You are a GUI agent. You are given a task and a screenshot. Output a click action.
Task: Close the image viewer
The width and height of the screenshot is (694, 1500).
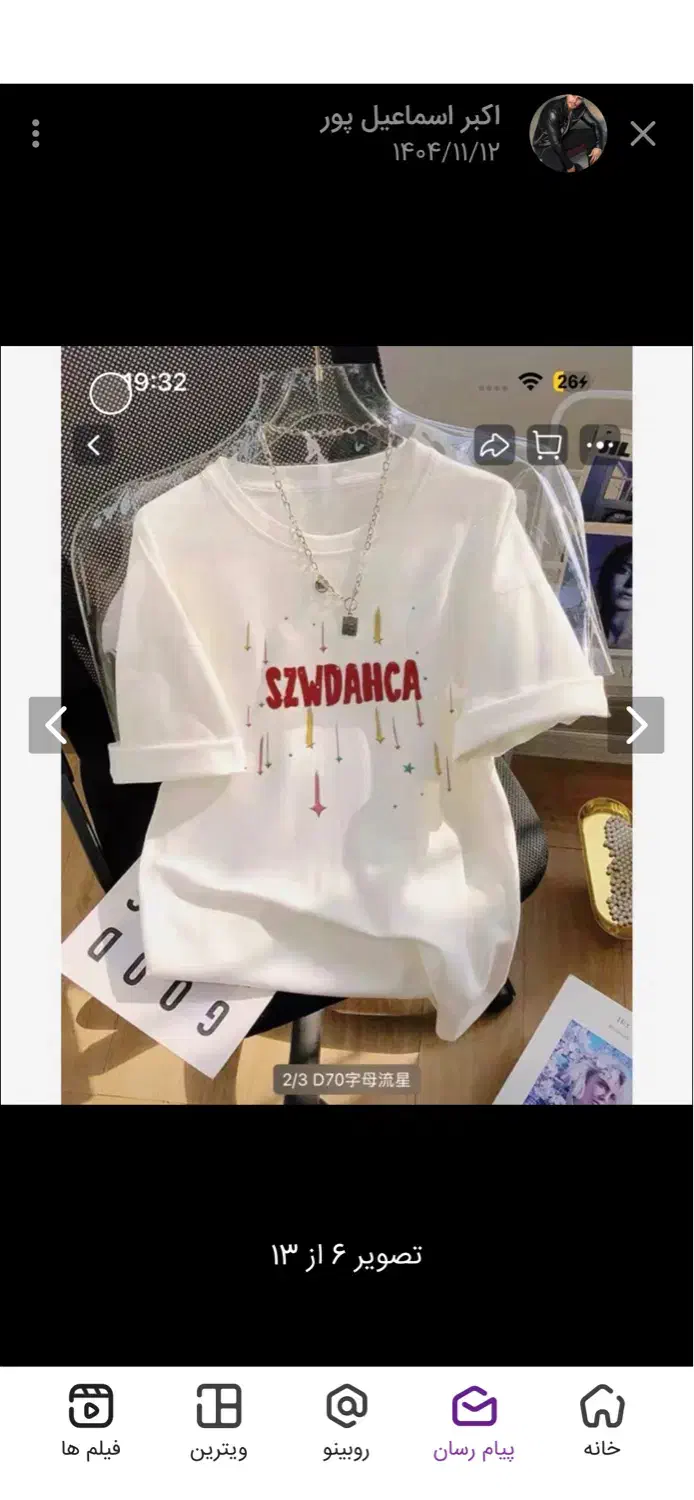tap(643, 134)
